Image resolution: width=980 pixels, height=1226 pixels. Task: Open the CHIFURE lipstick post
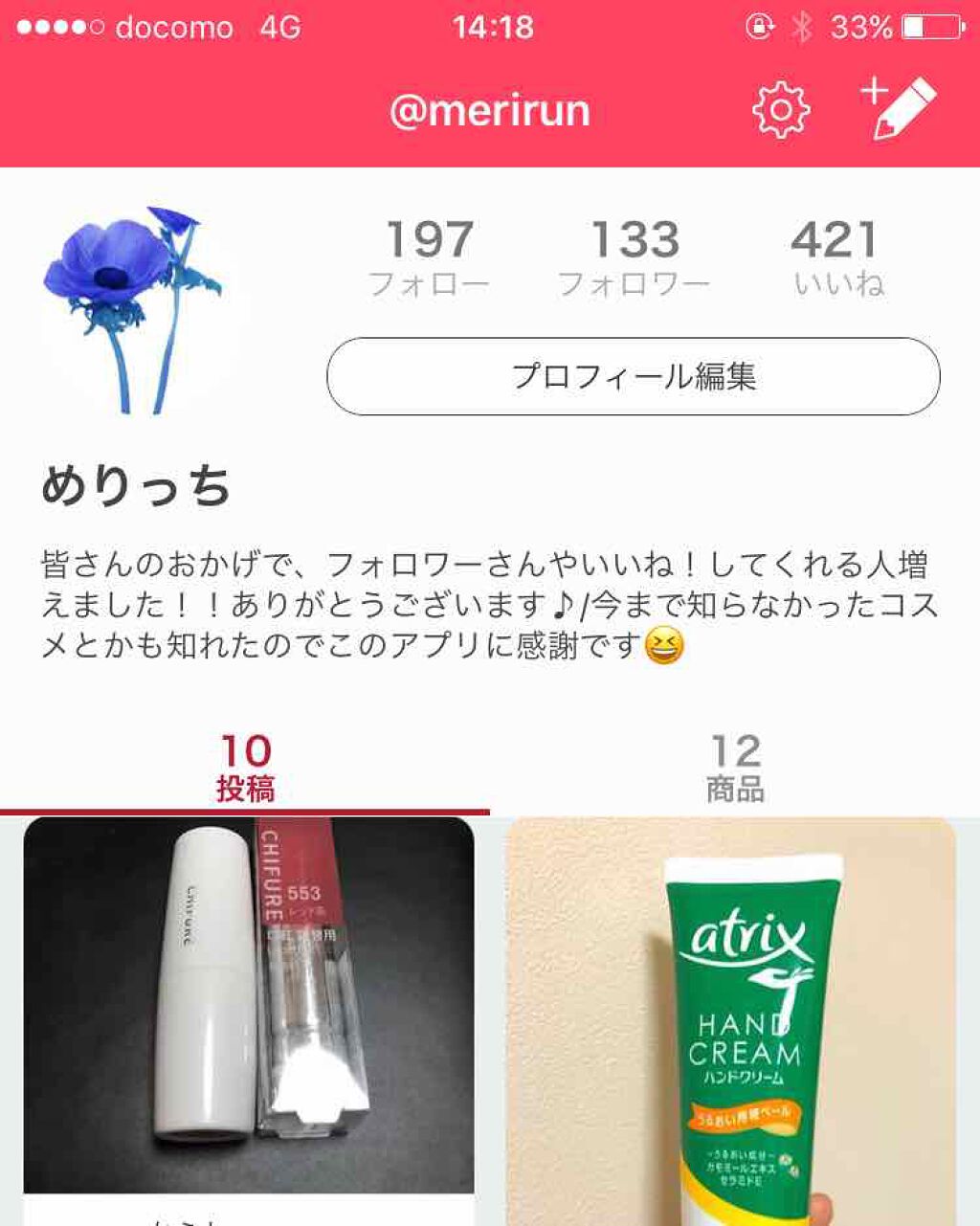249,1005
